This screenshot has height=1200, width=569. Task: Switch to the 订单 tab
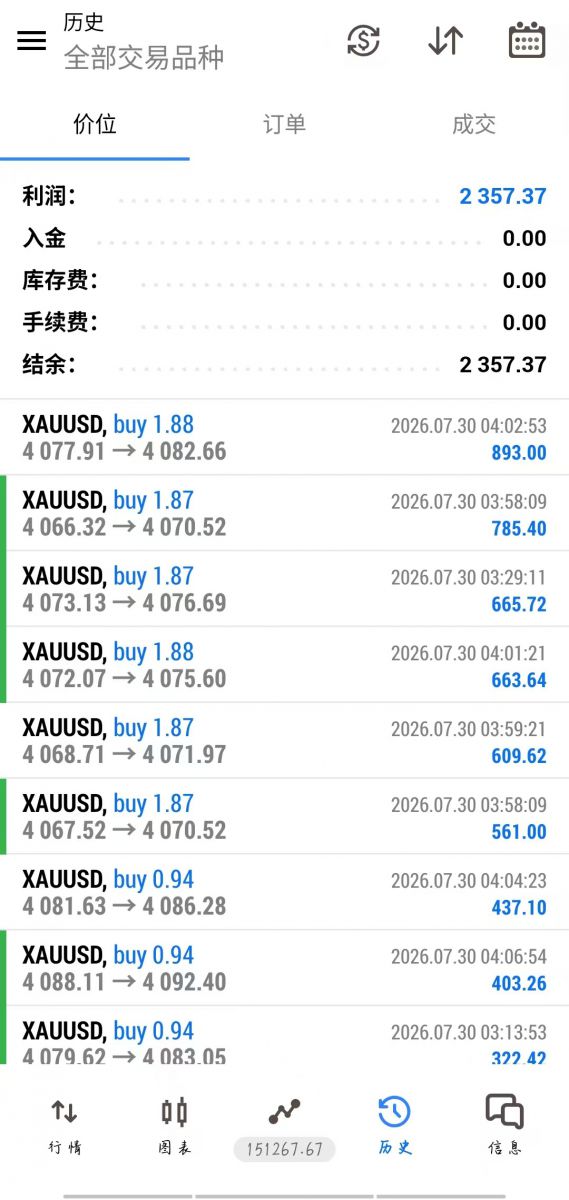point(284,124)
